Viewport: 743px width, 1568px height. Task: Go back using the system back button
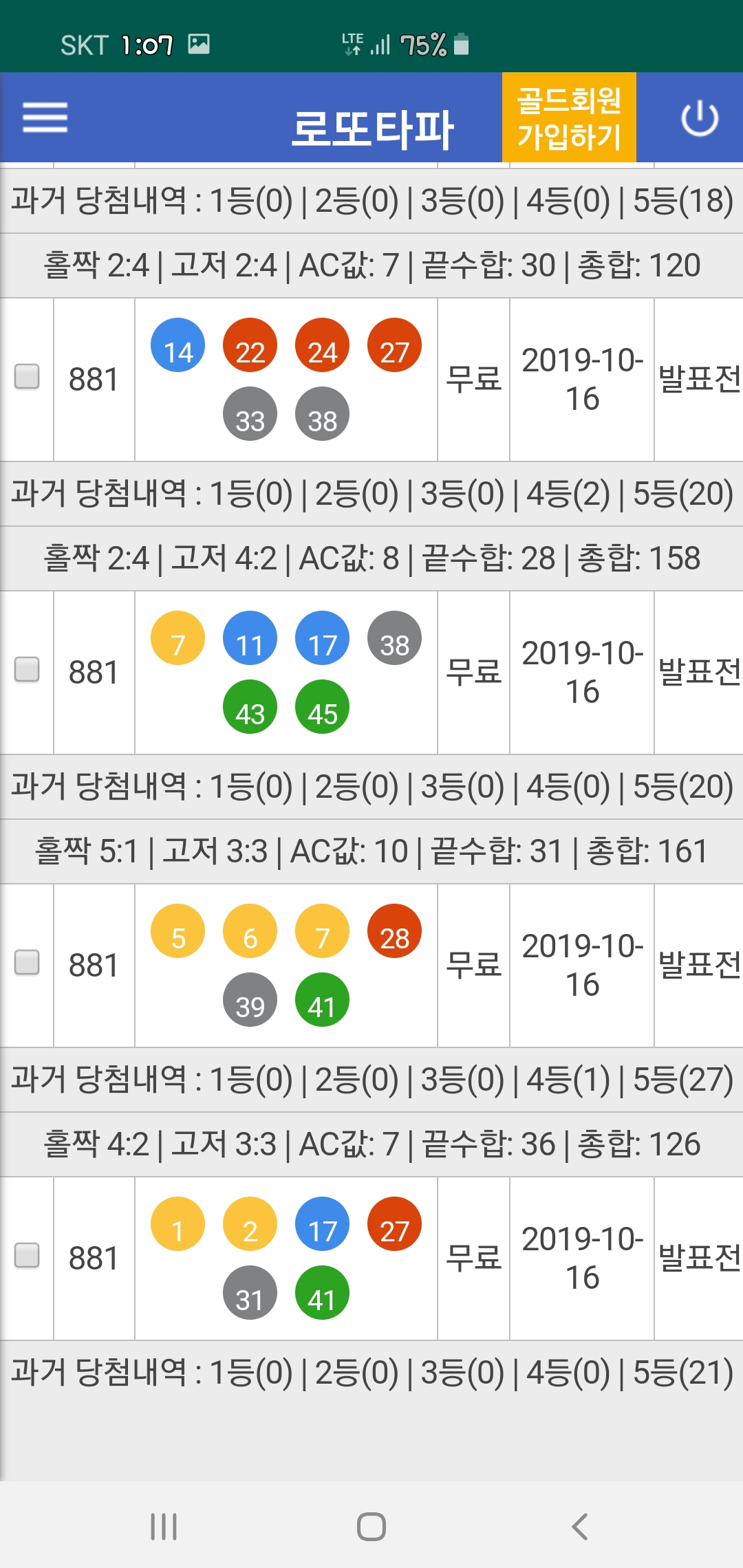[x=580, y=1527]
